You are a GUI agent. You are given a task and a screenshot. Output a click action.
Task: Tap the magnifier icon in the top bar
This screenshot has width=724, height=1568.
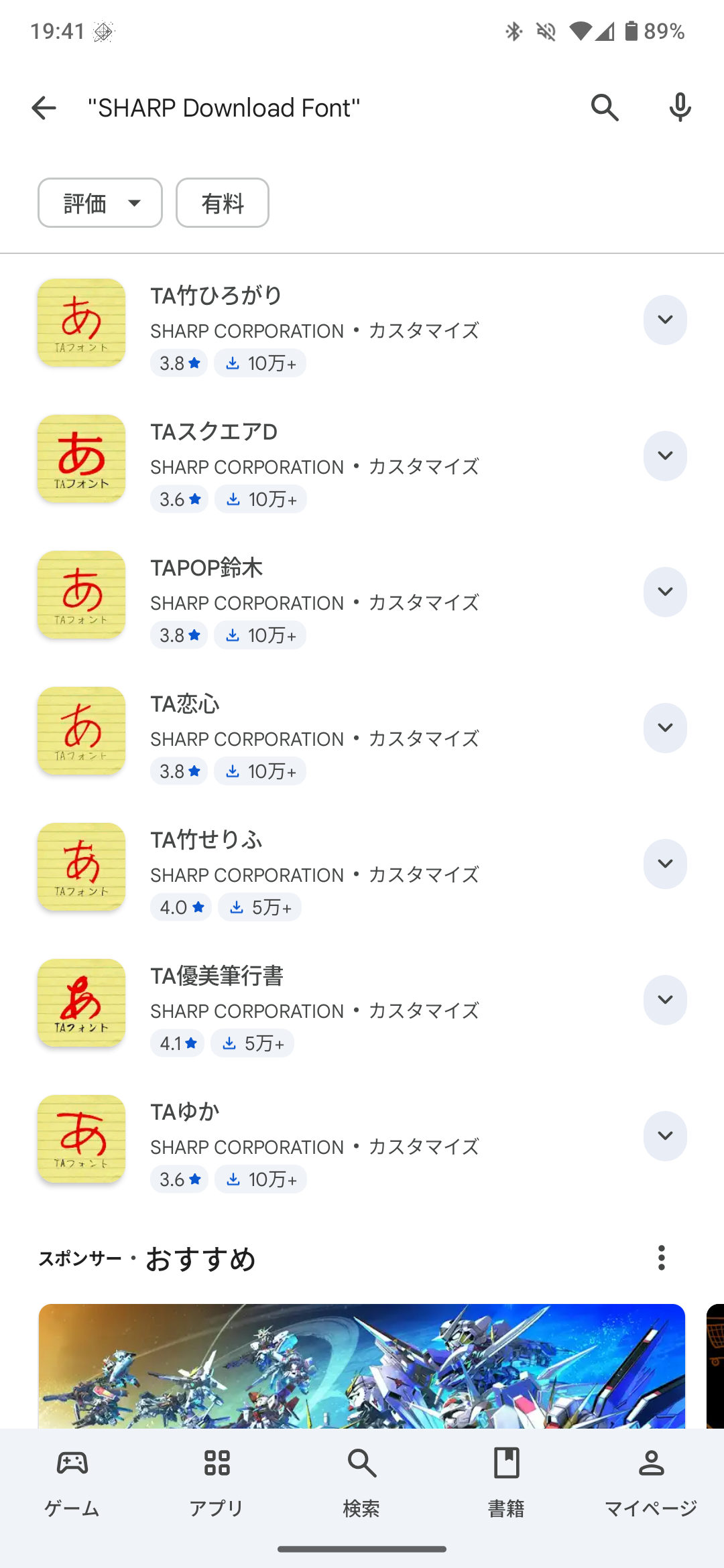point(605,108)
